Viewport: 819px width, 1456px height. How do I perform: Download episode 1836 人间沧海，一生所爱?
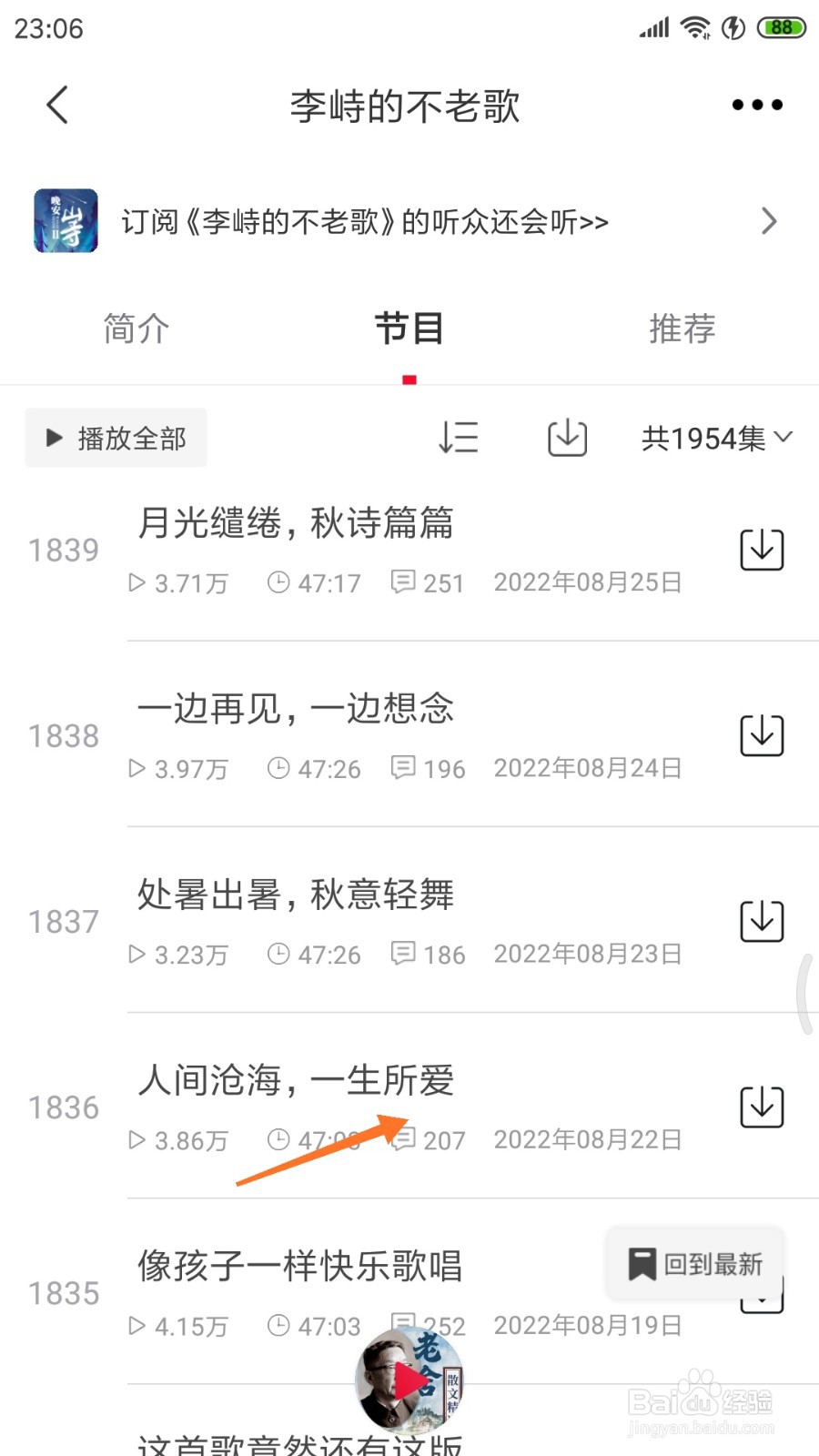tap(761, 1107)
